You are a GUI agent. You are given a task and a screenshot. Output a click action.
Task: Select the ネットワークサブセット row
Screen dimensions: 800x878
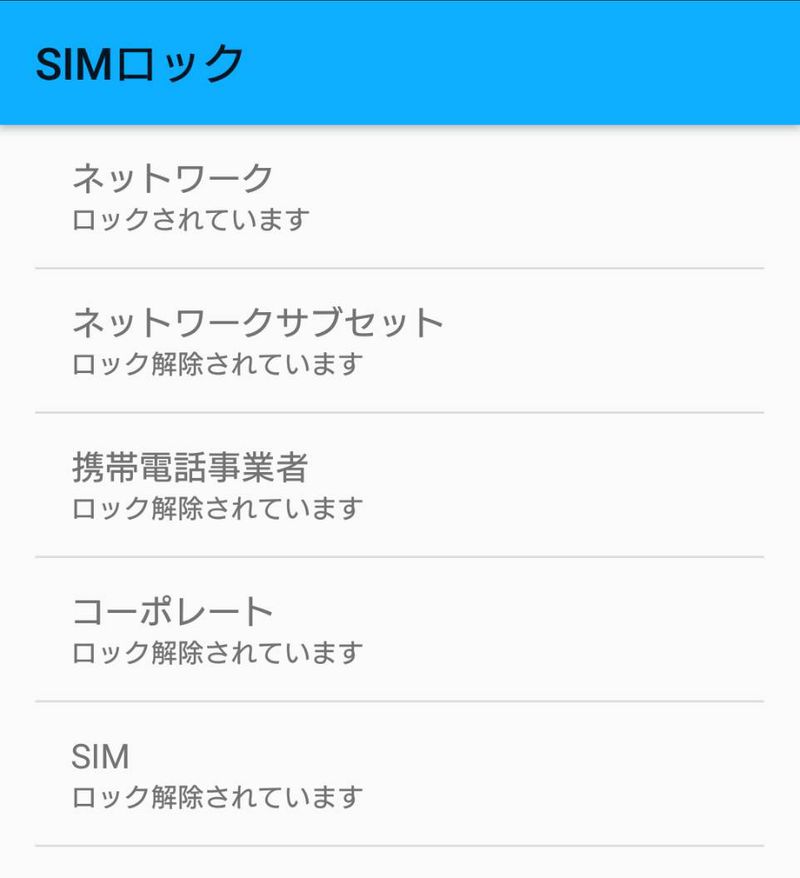(400, 341)
